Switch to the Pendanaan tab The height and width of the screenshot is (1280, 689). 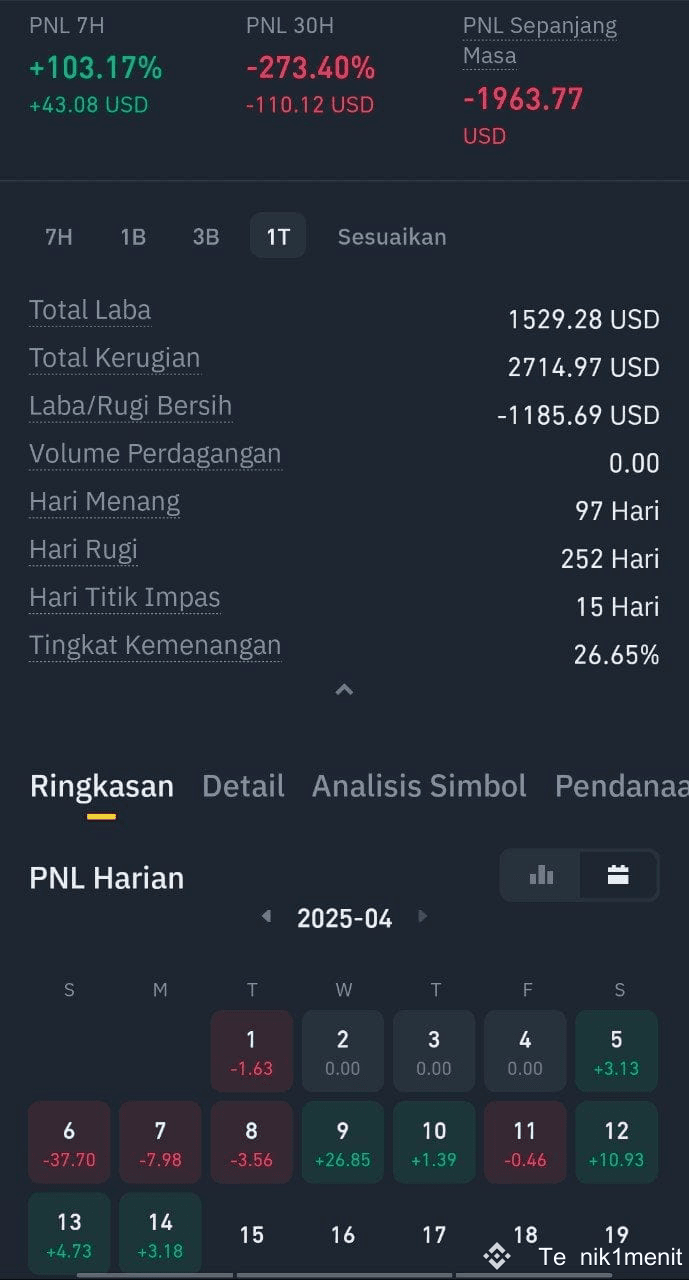click(621, 786)
